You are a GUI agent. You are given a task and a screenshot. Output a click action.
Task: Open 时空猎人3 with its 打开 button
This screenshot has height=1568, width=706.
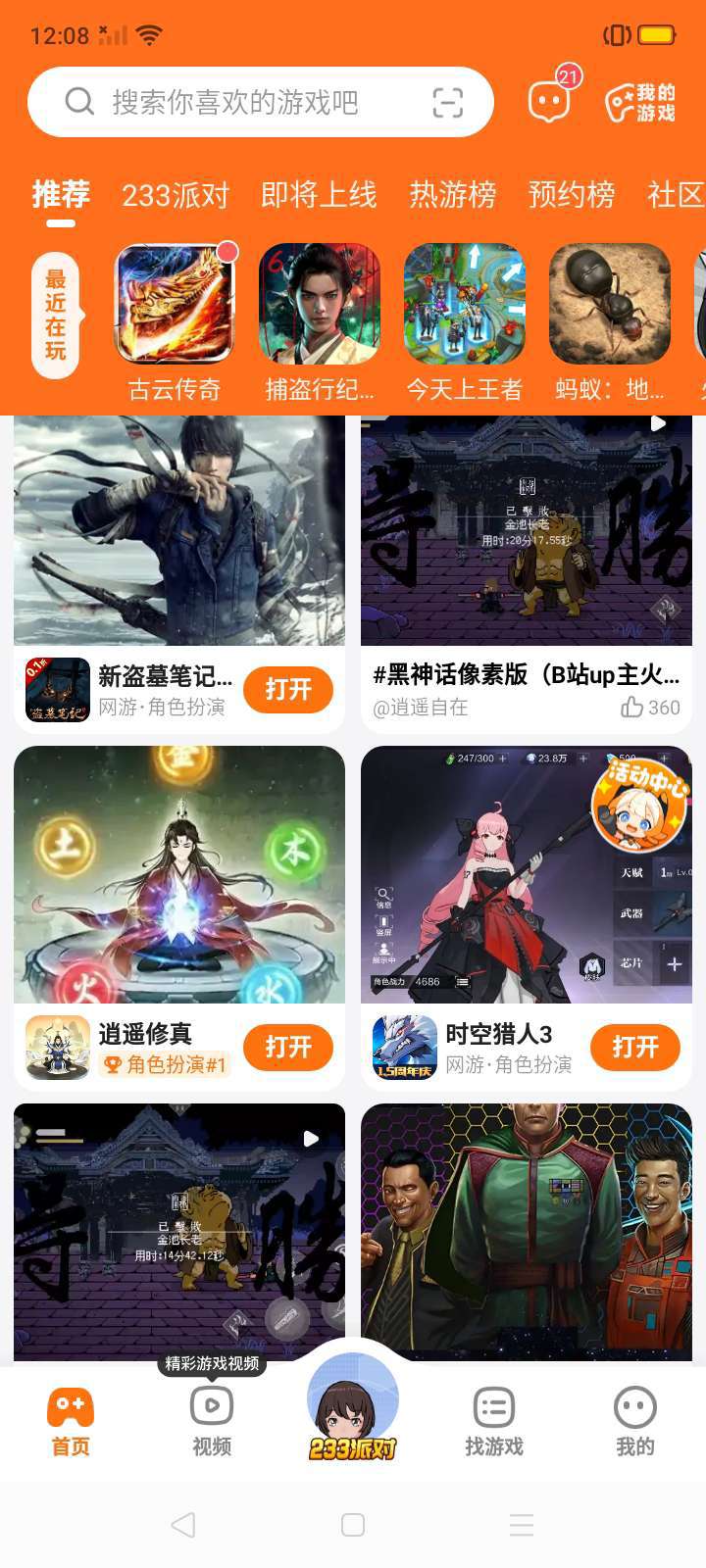point(635,1047)
